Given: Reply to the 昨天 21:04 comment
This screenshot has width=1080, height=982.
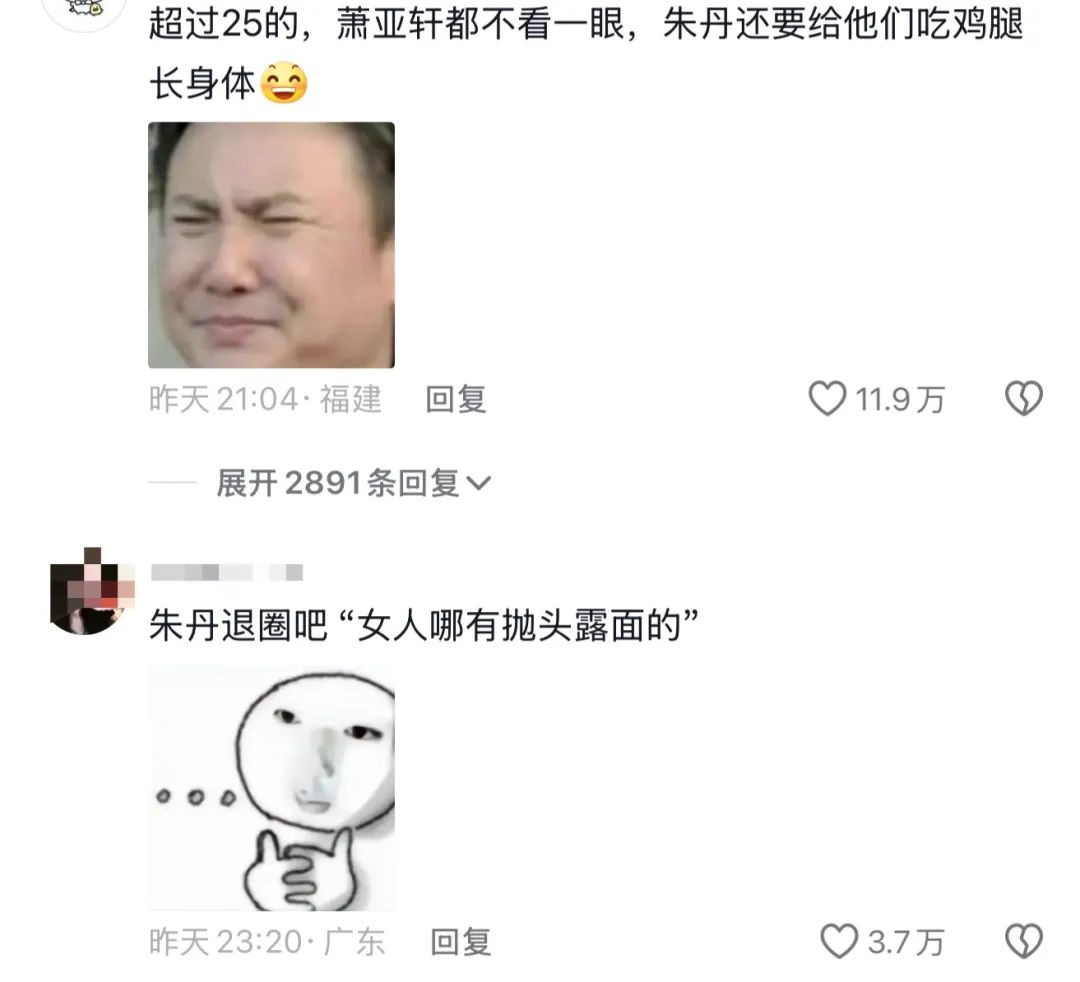Looking at the screenshot, I should [456, 400].
